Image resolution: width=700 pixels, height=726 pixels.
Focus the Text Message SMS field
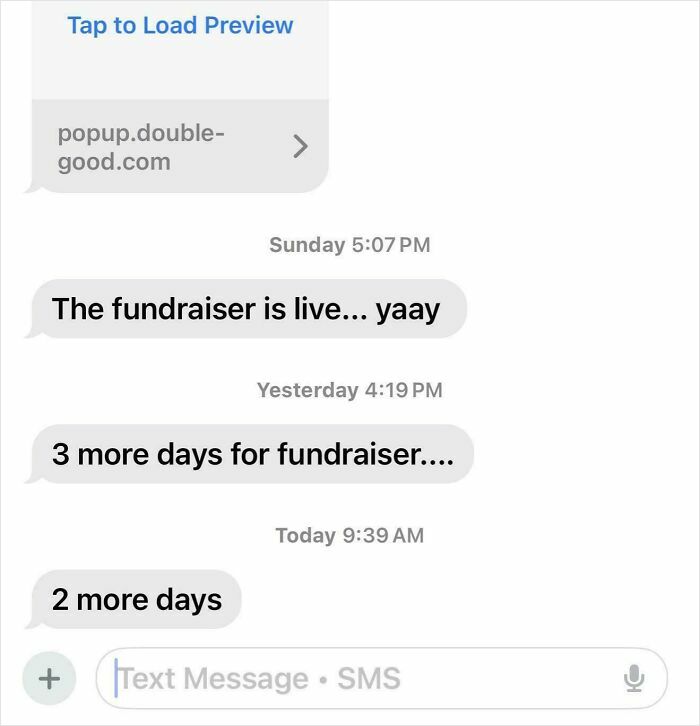click(x=360, y=678)
